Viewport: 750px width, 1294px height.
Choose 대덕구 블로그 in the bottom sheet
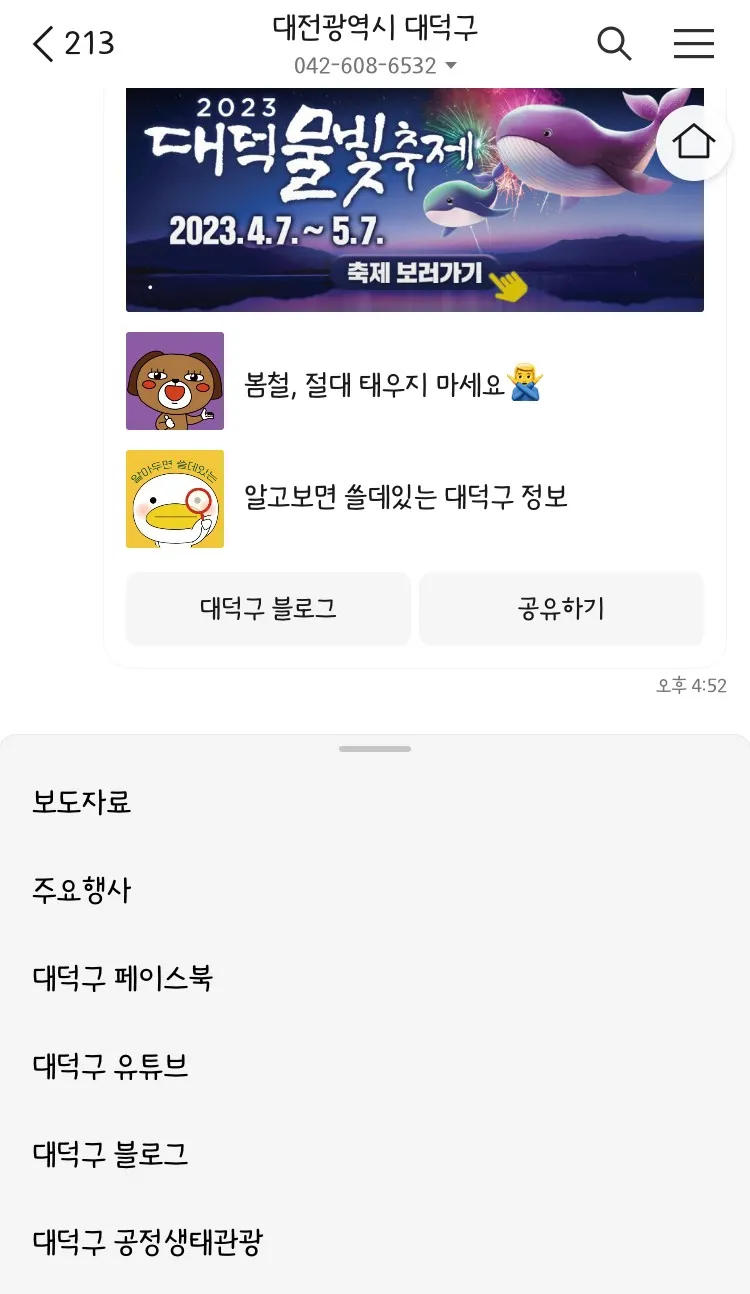pyautogui.click(x=110, y=1154)
